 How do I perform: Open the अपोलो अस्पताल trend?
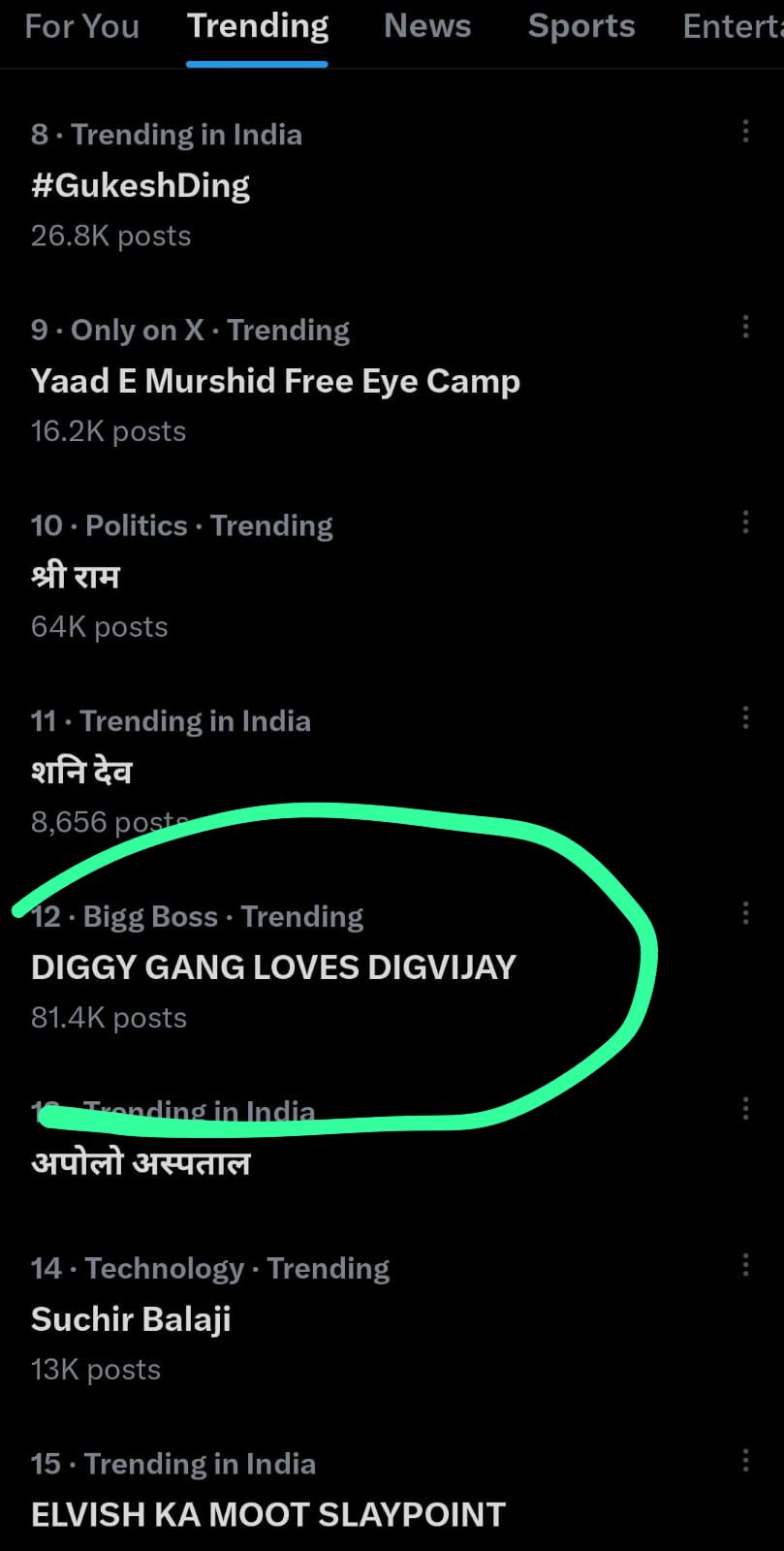[x=141, y=1162]
